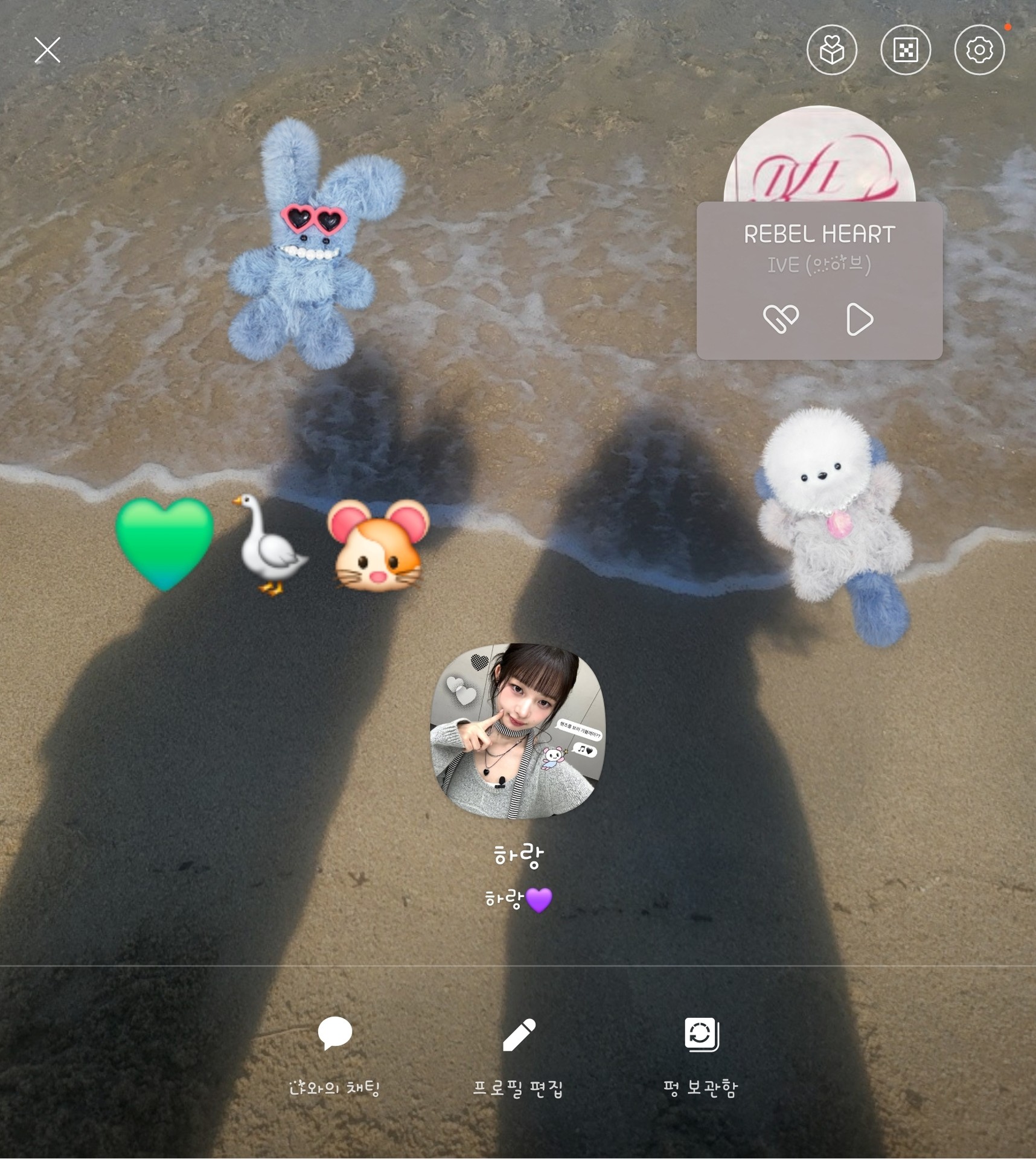Open the gift box icon

tap(831, 50)
